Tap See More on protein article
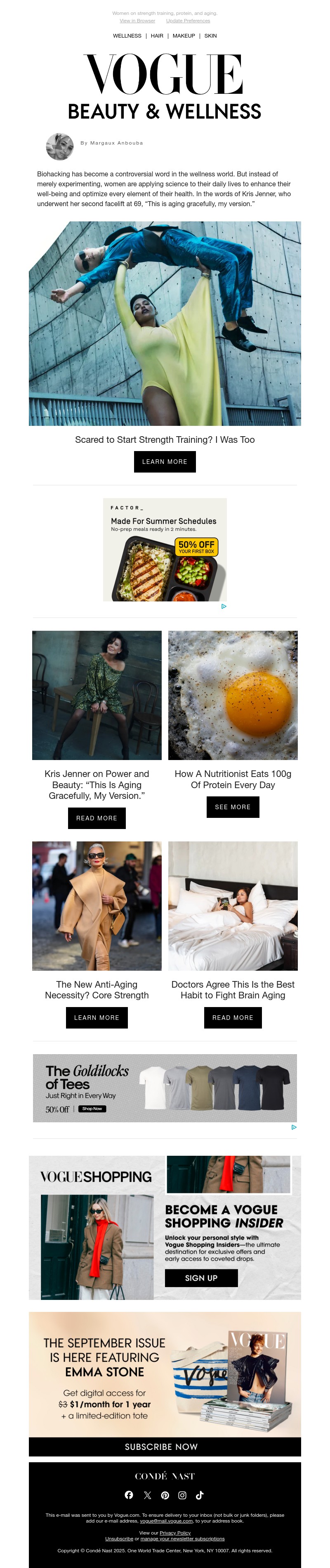Viewport: 330px width, 1568px height. click(232, 807)
